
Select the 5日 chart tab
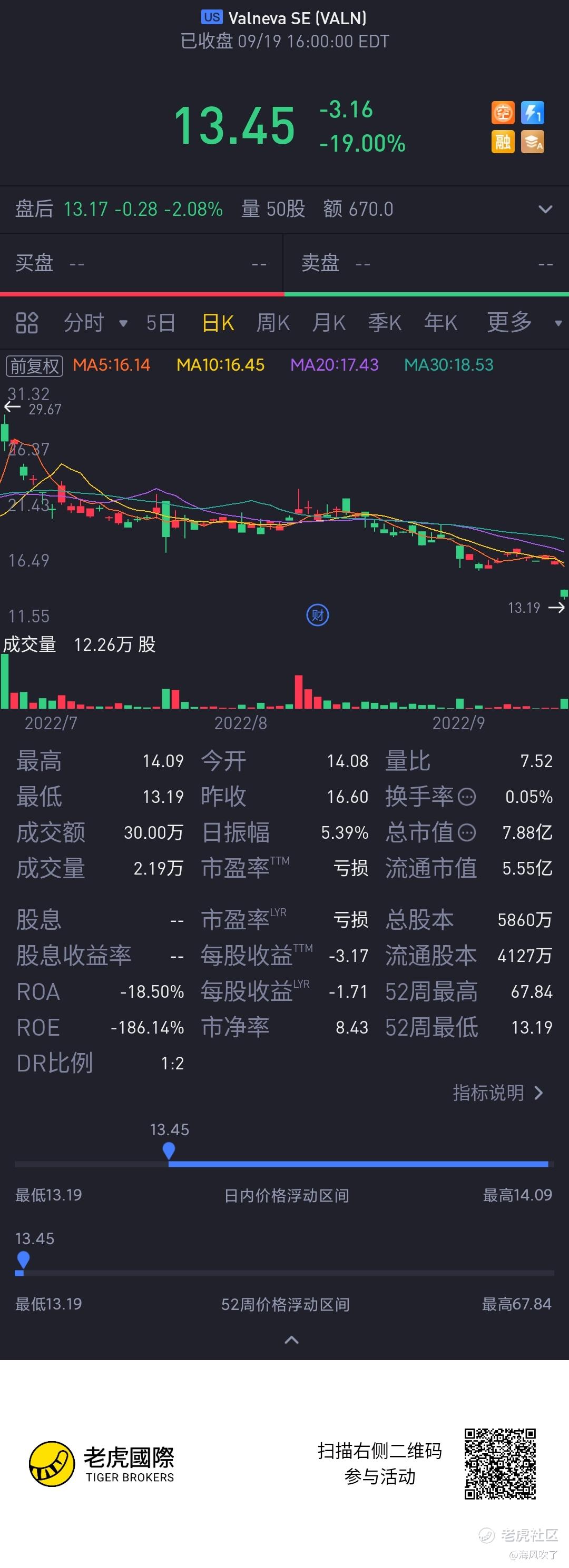161,323
